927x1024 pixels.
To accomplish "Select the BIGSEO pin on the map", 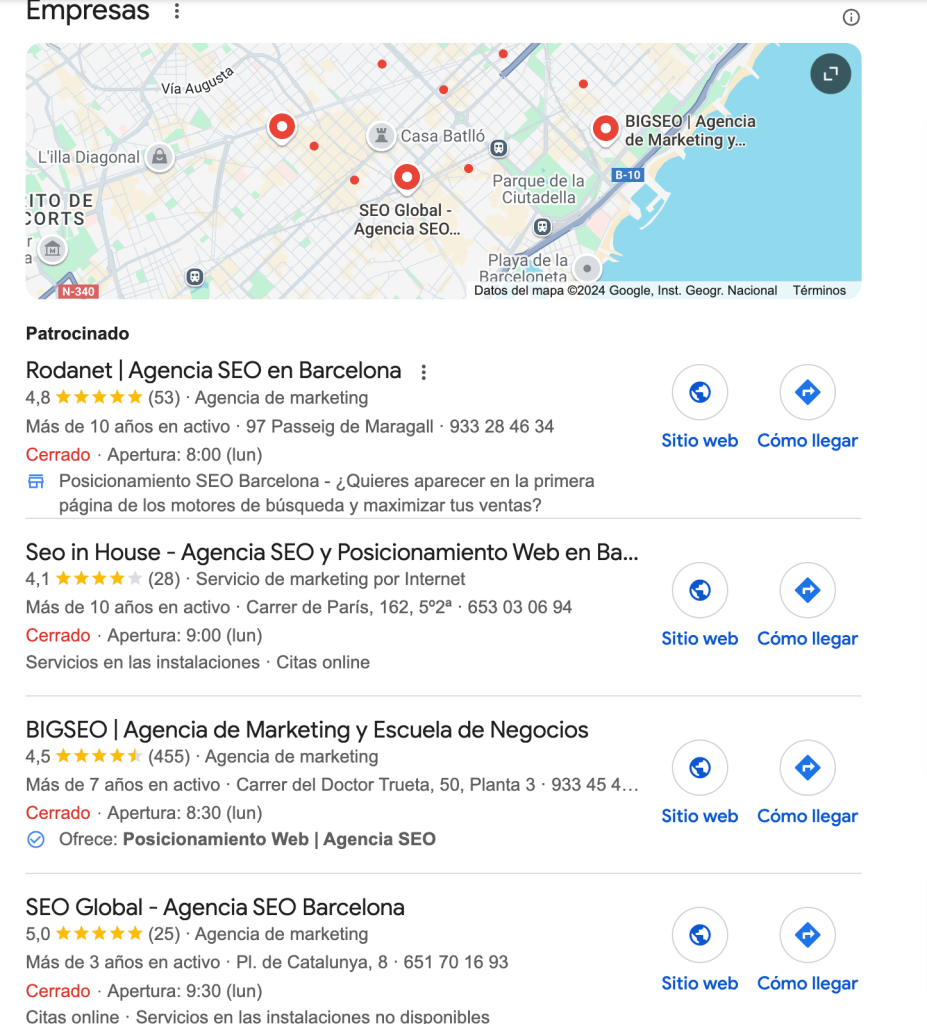I will [604, 128].
